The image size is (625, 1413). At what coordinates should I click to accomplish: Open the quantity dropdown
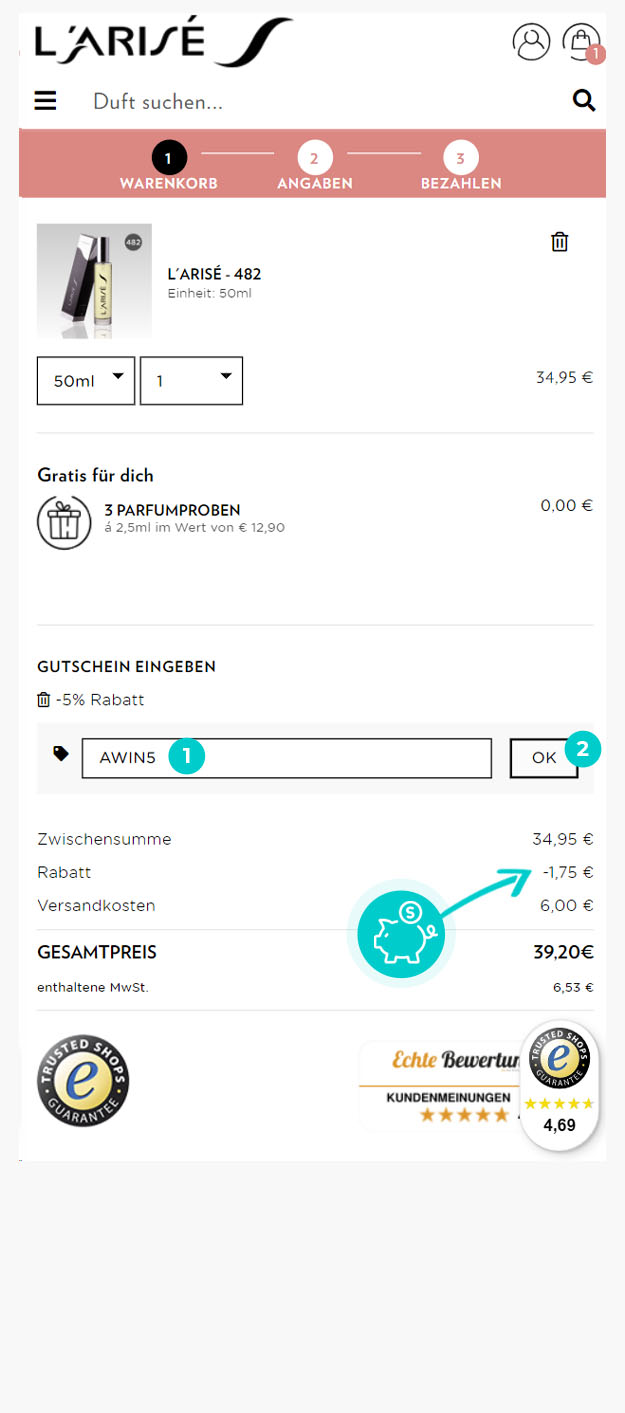point(191,381)
